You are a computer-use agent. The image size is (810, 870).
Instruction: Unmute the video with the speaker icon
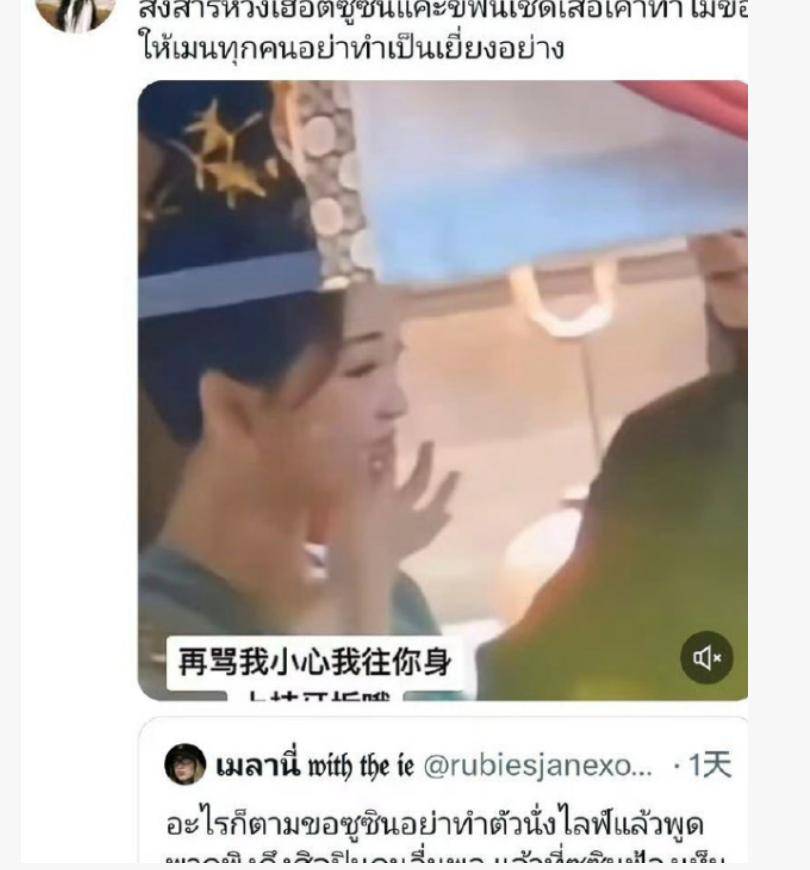(x=707, y=657)
